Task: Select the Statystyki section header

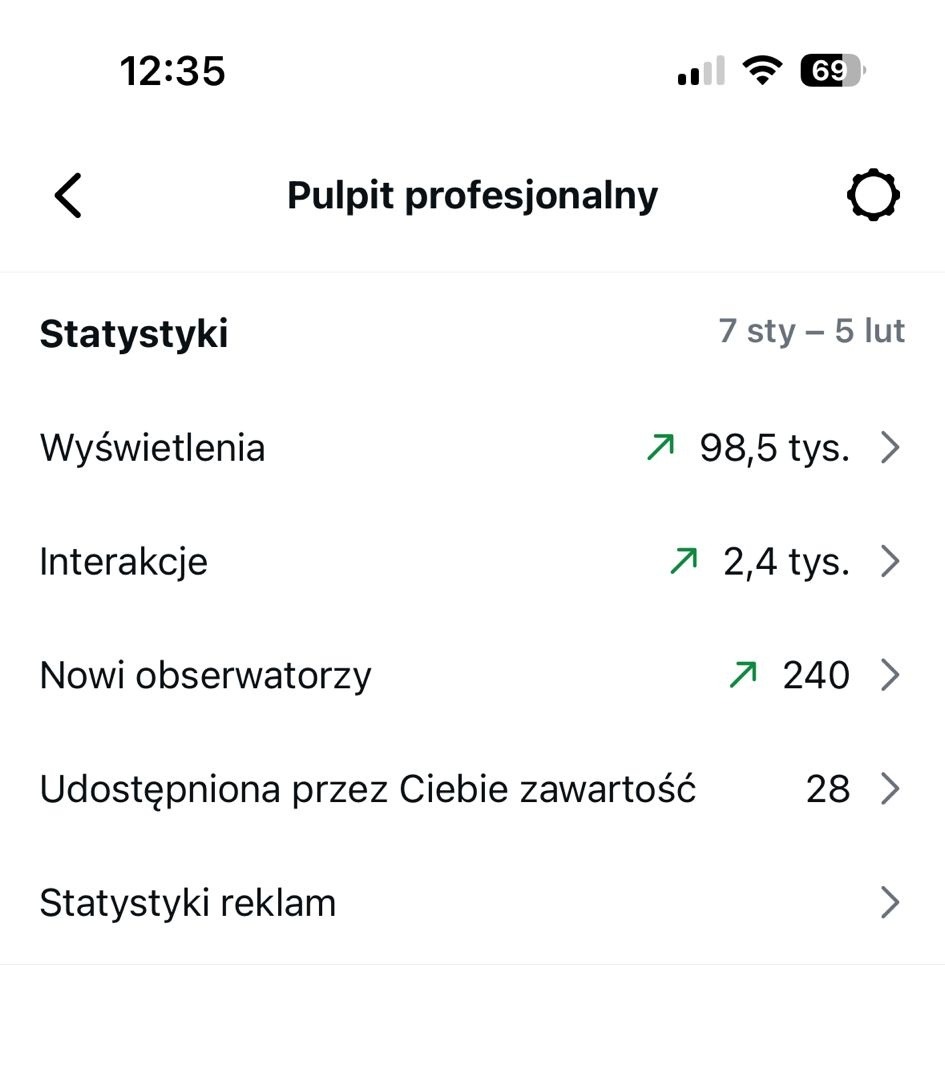Action: click(x=133, y=333)
